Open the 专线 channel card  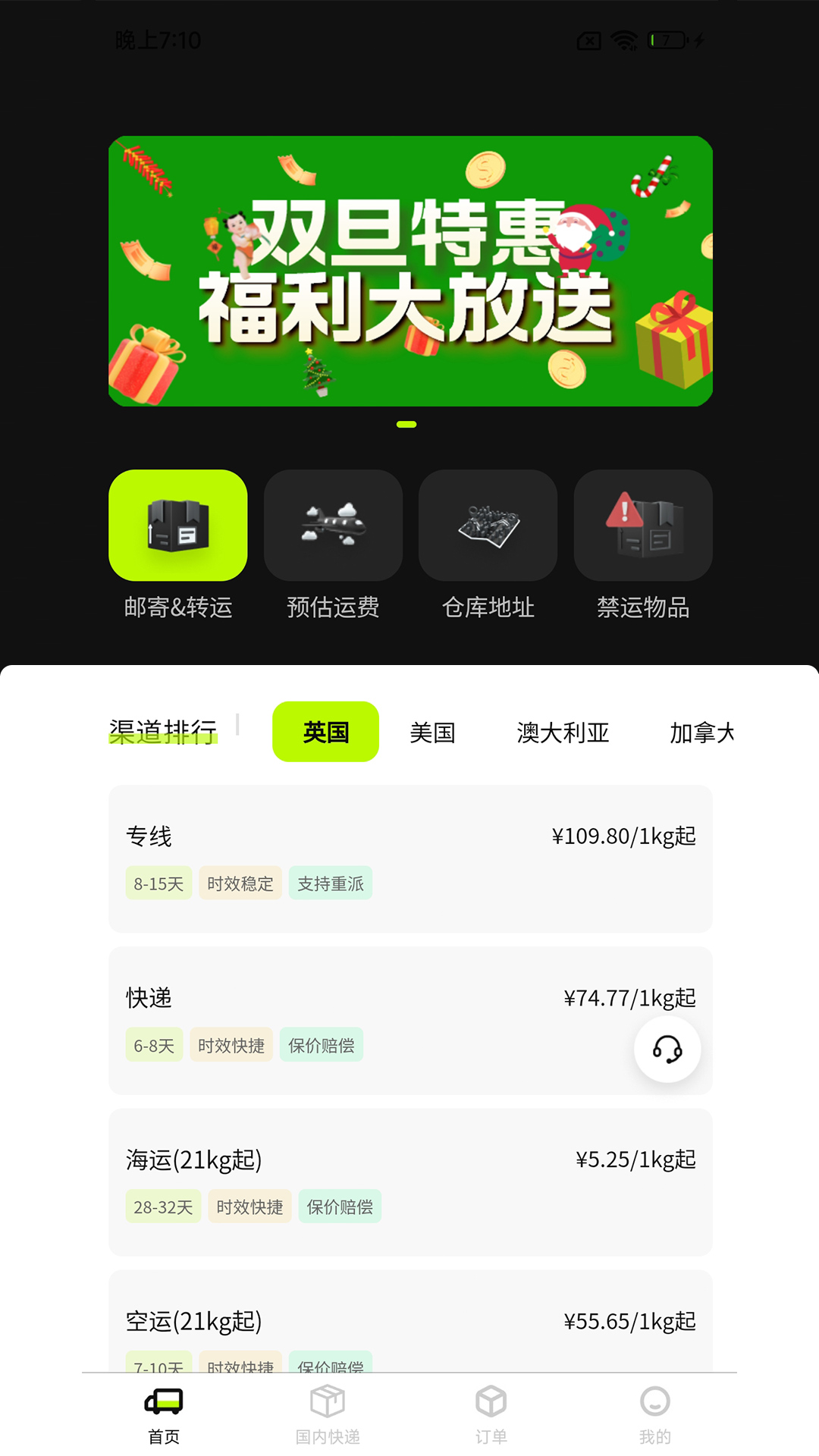point(410,858)
